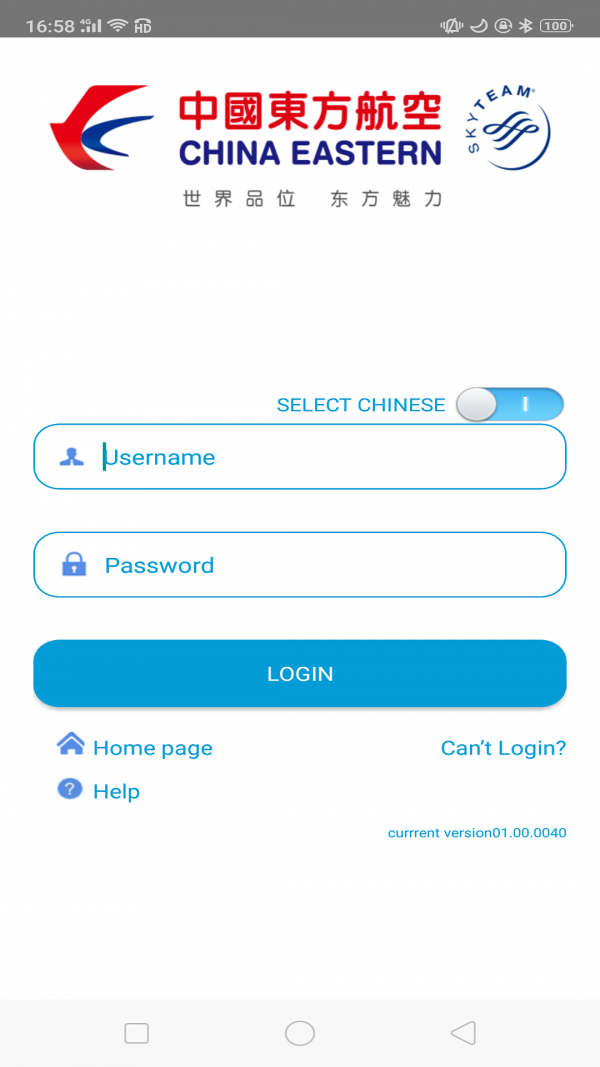Open the Help link
600x1067 pixels.
point(116,791)
